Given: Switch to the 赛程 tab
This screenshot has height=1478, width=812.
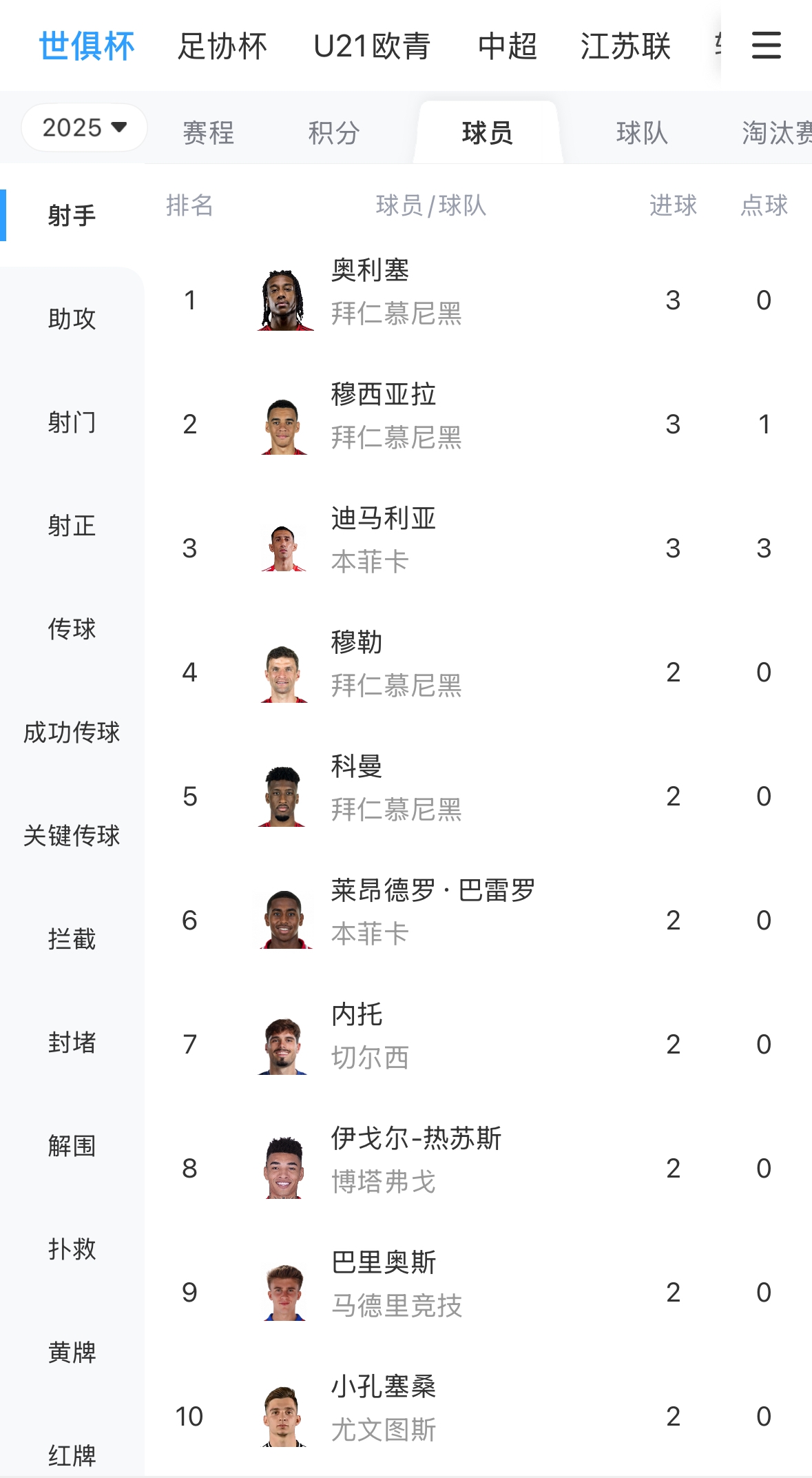Looking at the screenshot, I should pyautogui.click(x=208, y=132).
